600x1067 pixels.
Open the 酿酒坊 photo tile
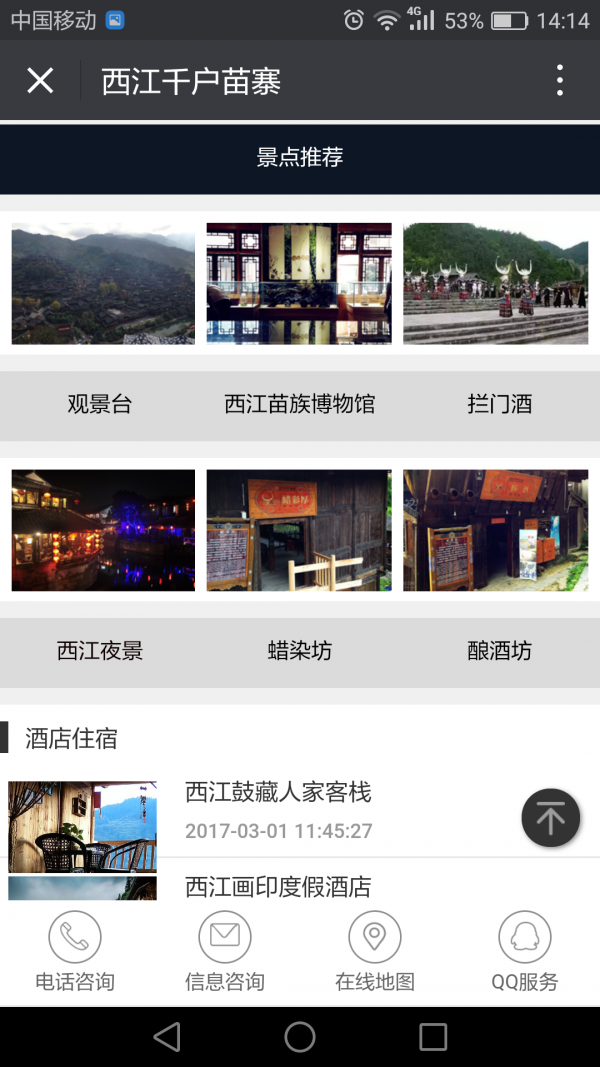[495, 530]
